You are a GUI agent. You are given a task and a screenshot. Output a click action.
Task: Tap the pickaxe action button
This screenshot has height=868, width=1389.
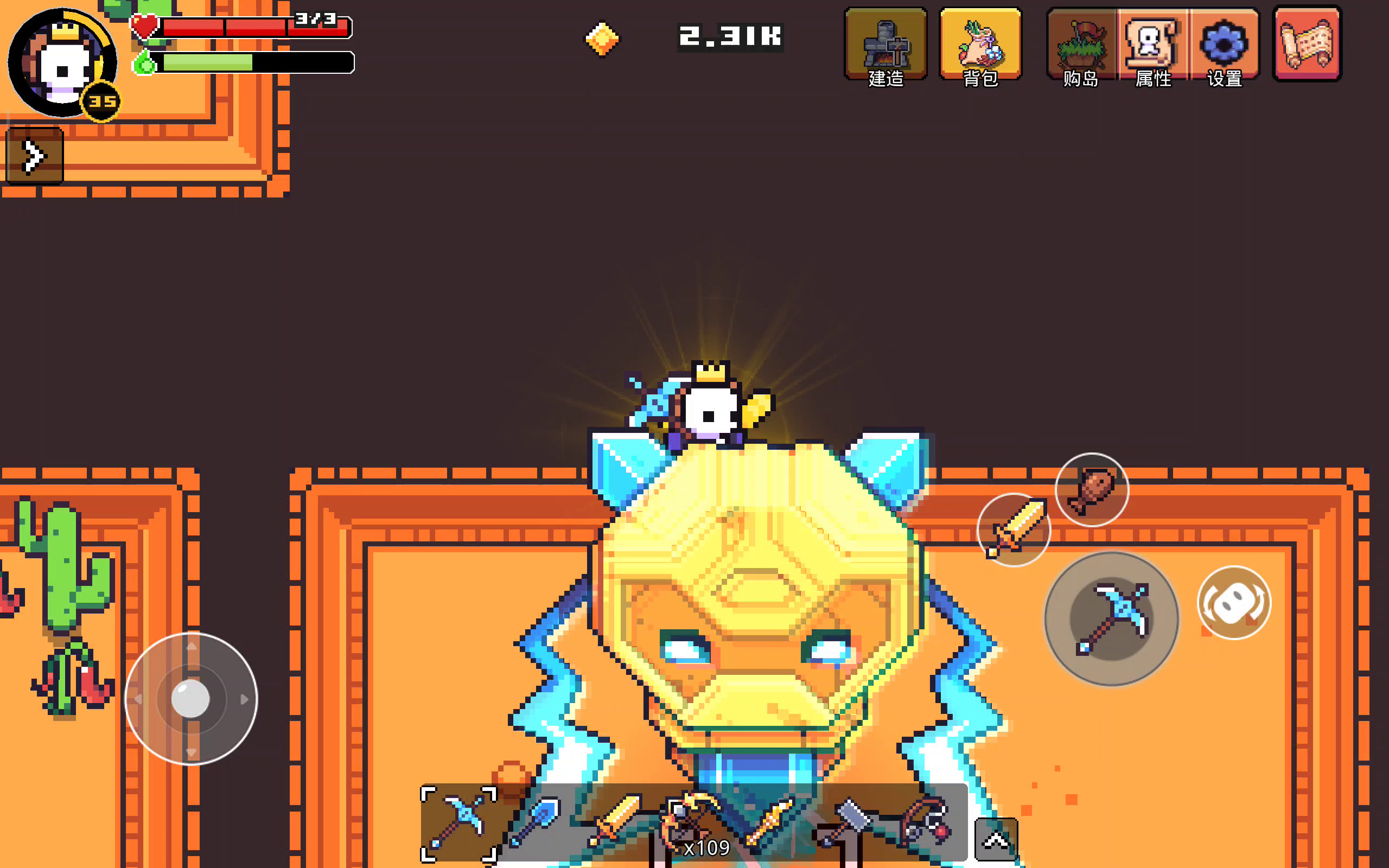(1111, 618)
